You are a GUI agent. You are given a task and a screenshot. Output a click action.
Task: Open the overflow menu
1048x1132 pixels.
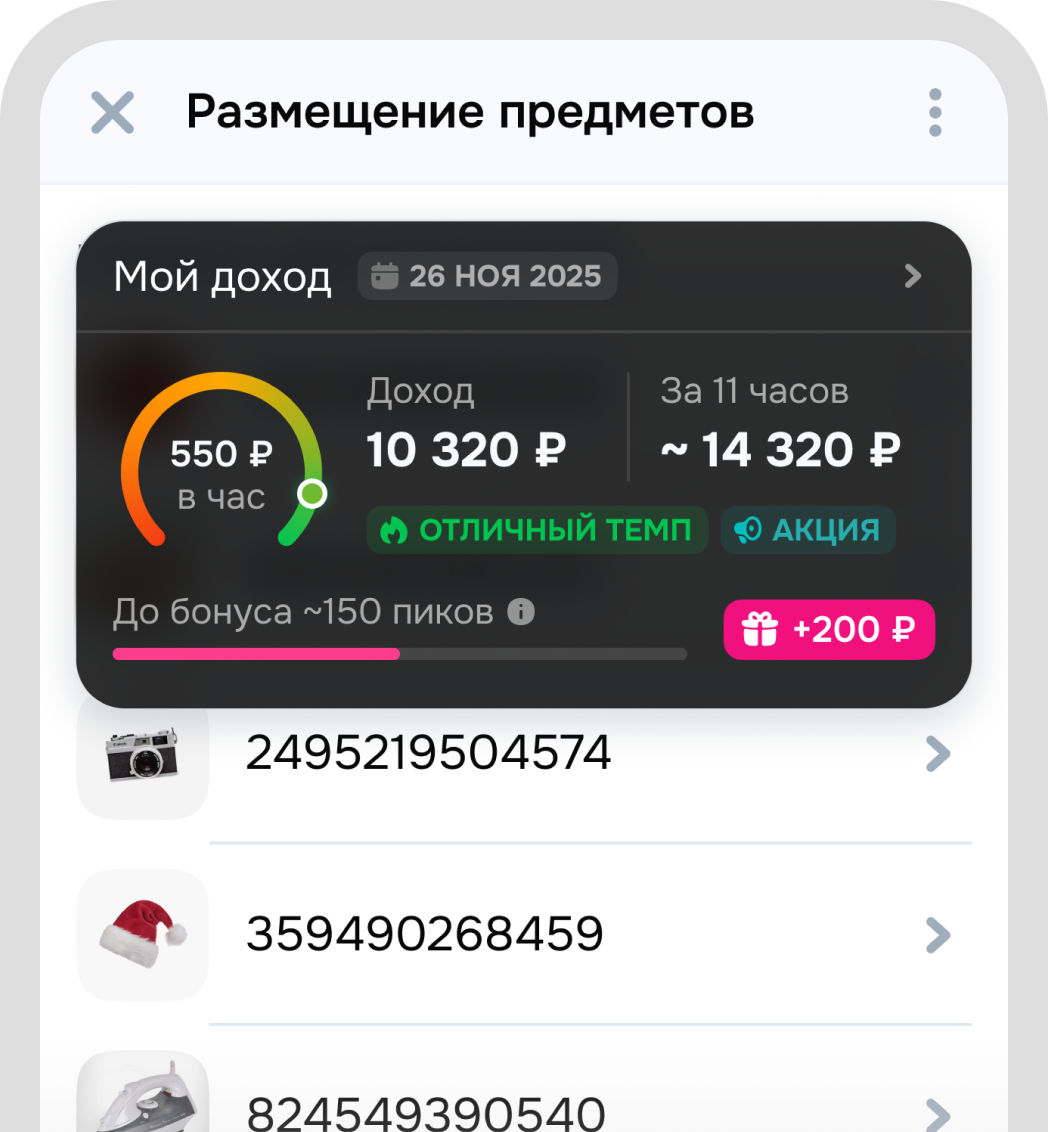click(935, 112)
